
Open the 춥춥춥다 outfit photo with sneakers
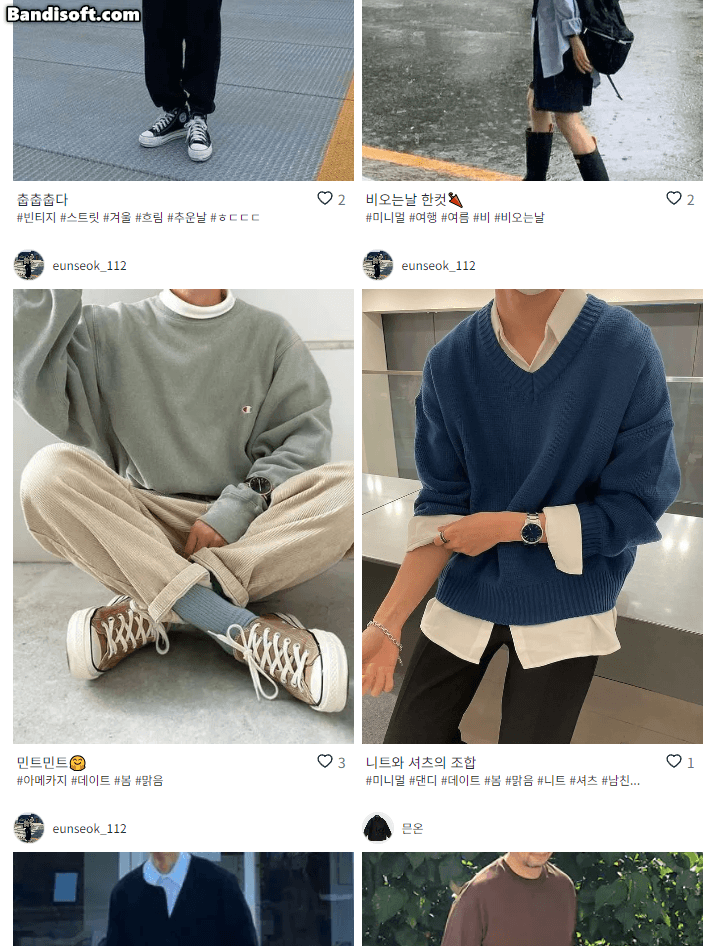(183, 90)
